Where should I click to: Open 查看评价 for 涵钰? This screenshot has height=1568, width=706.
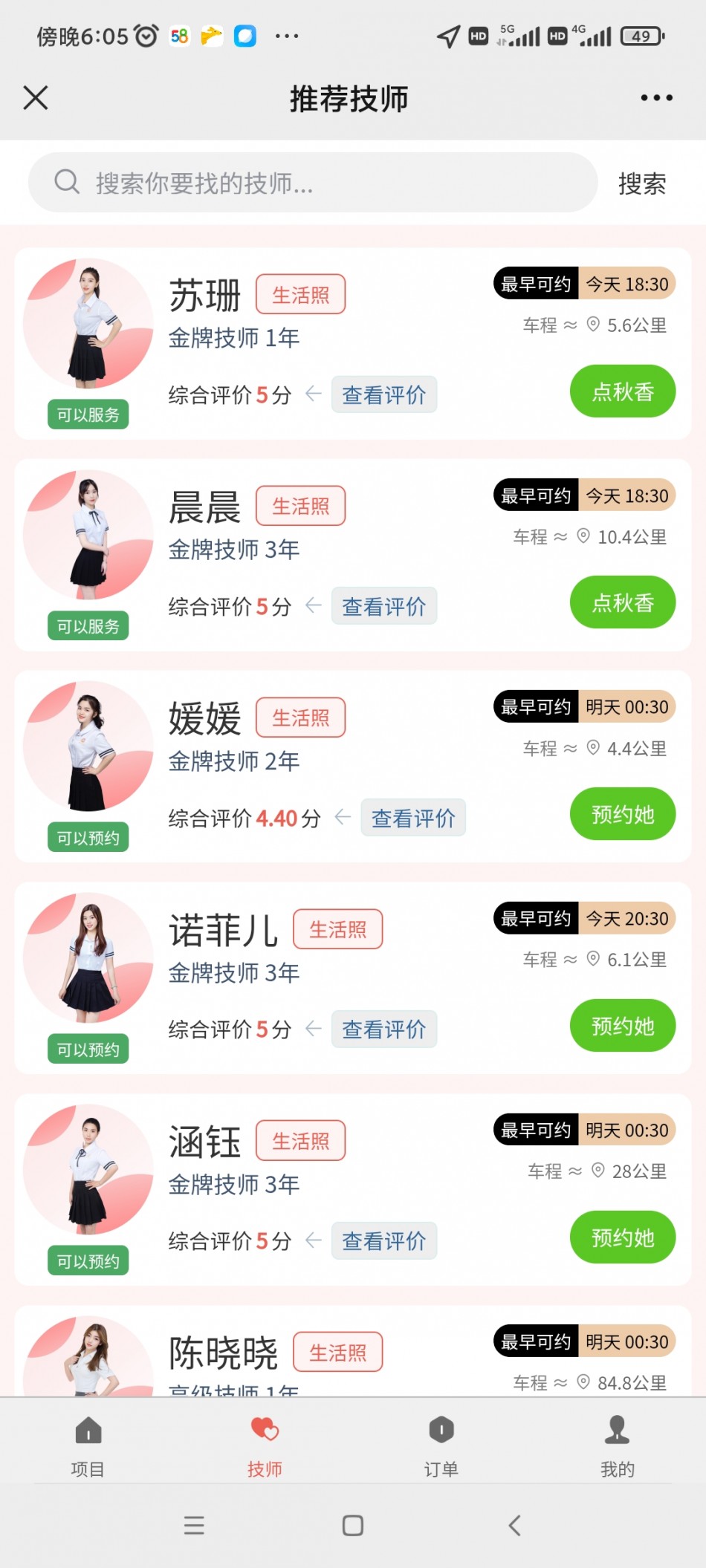(x=383, y=1240)
